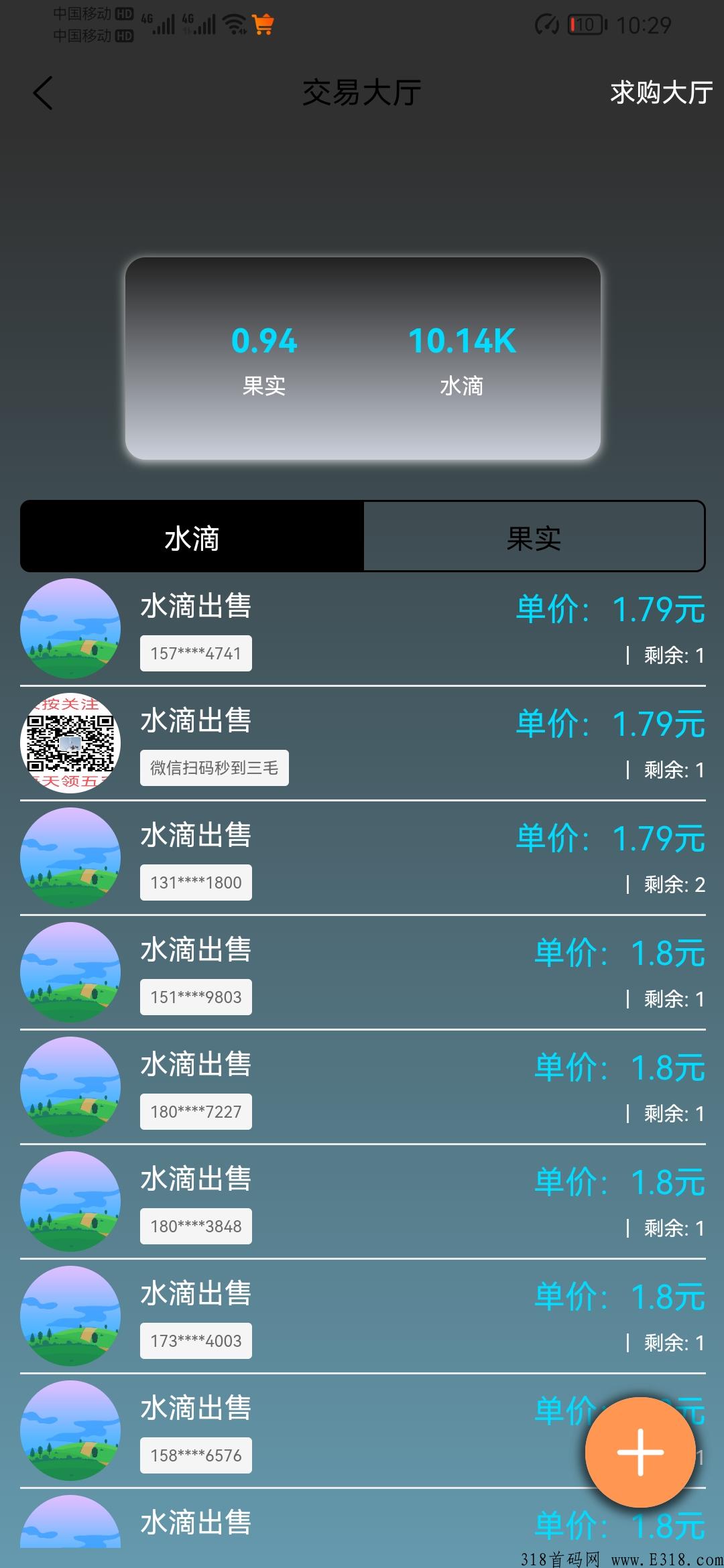Select the 水滴 tab
Image resolution: width=724 pixels, height=1568 pixels.
tap(192, 537)
